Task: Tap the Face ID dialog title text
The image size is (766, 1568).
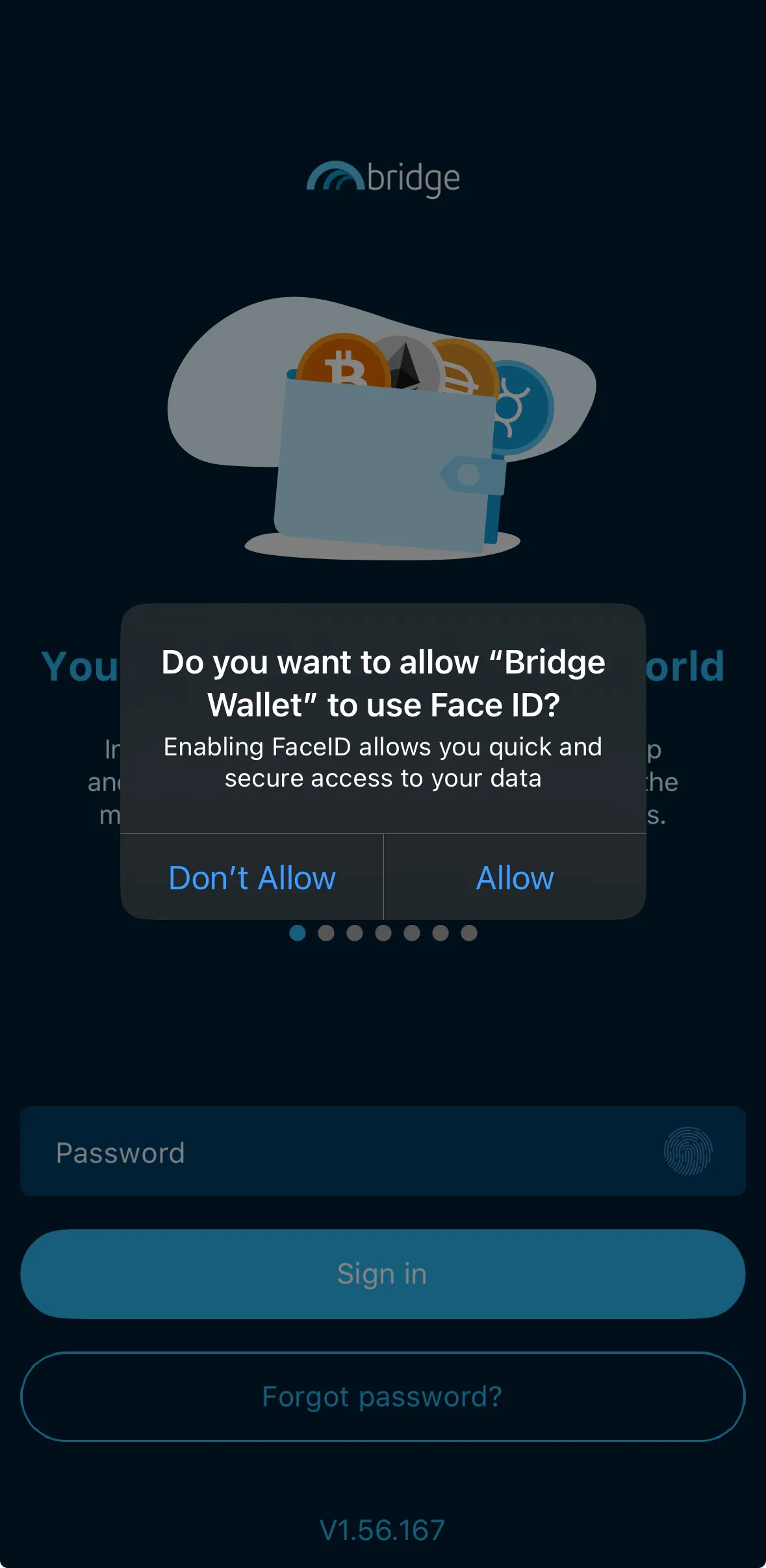Action: (383, 681)
